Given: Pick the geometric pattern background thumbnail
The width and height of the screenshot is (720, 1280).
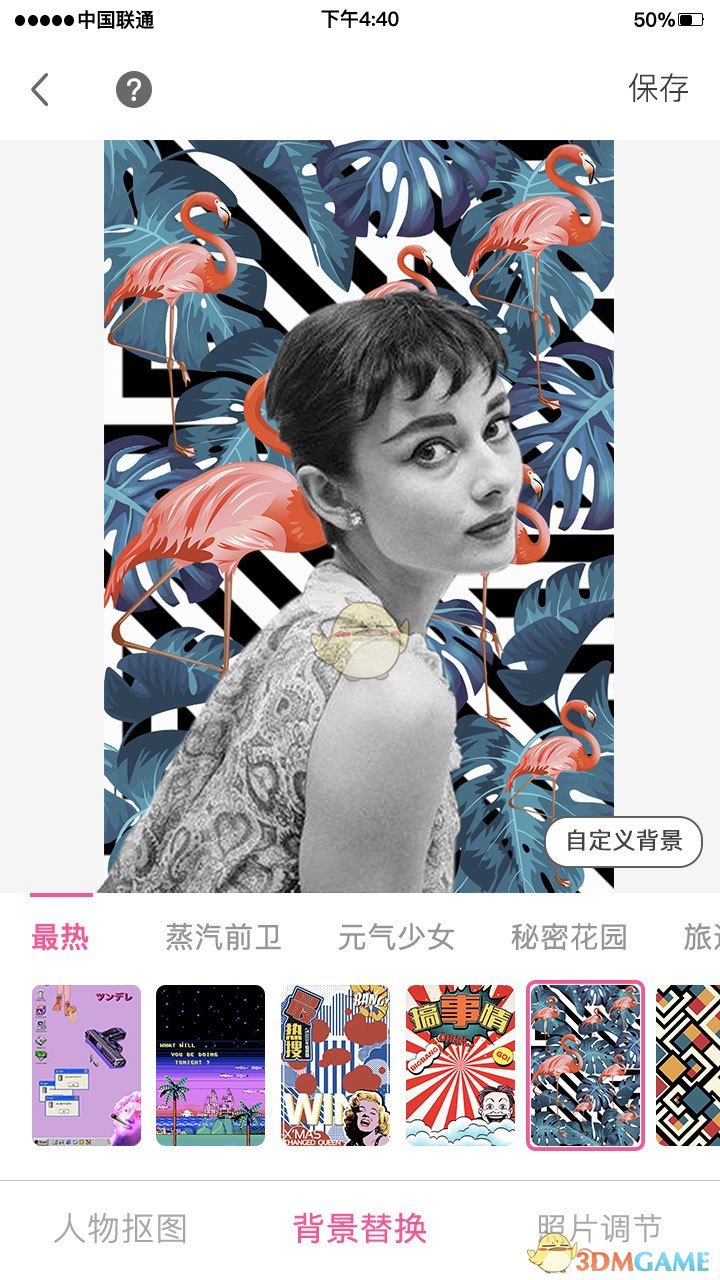Looking at the screenshot, I should (690, 1065).
